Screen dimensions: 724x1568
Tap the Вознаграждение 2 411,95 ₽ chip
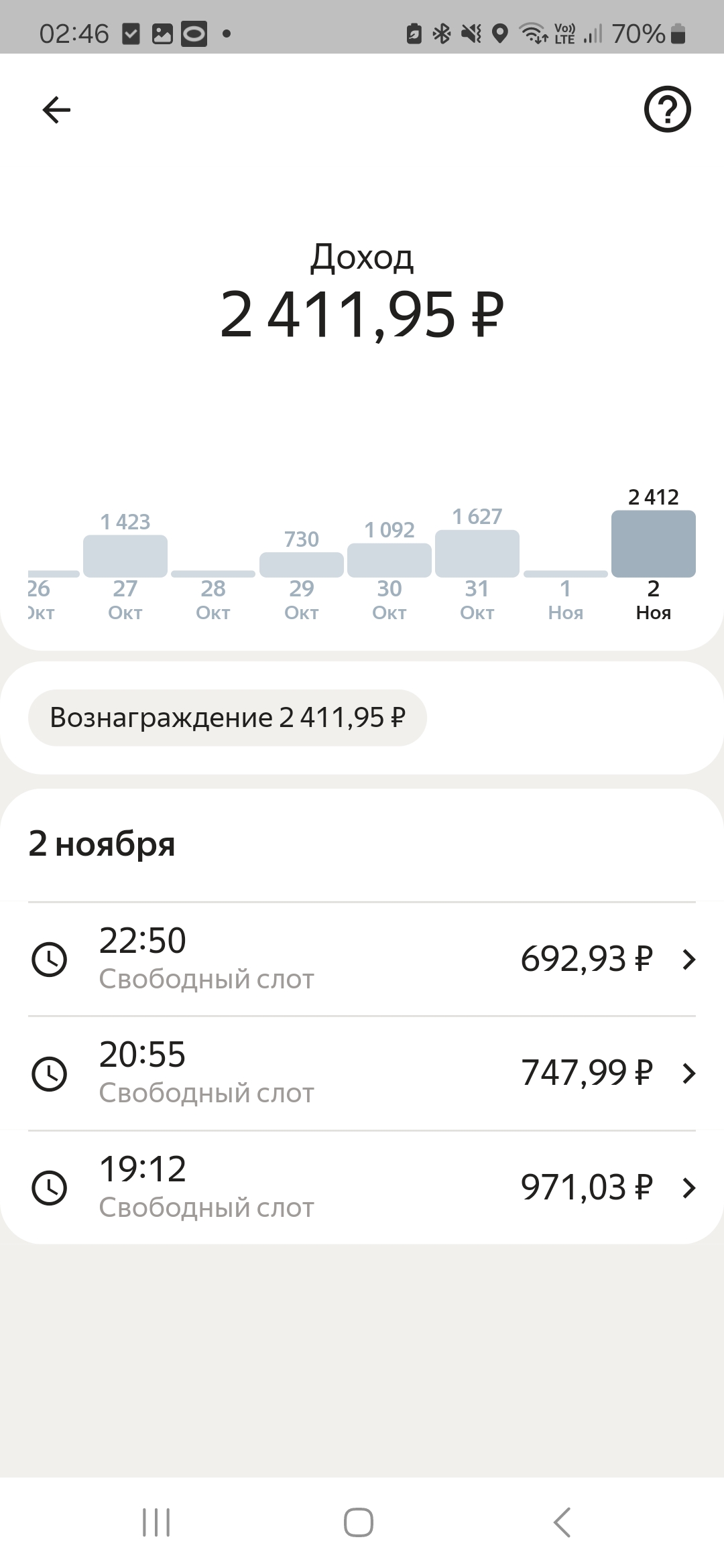point(227,718)
